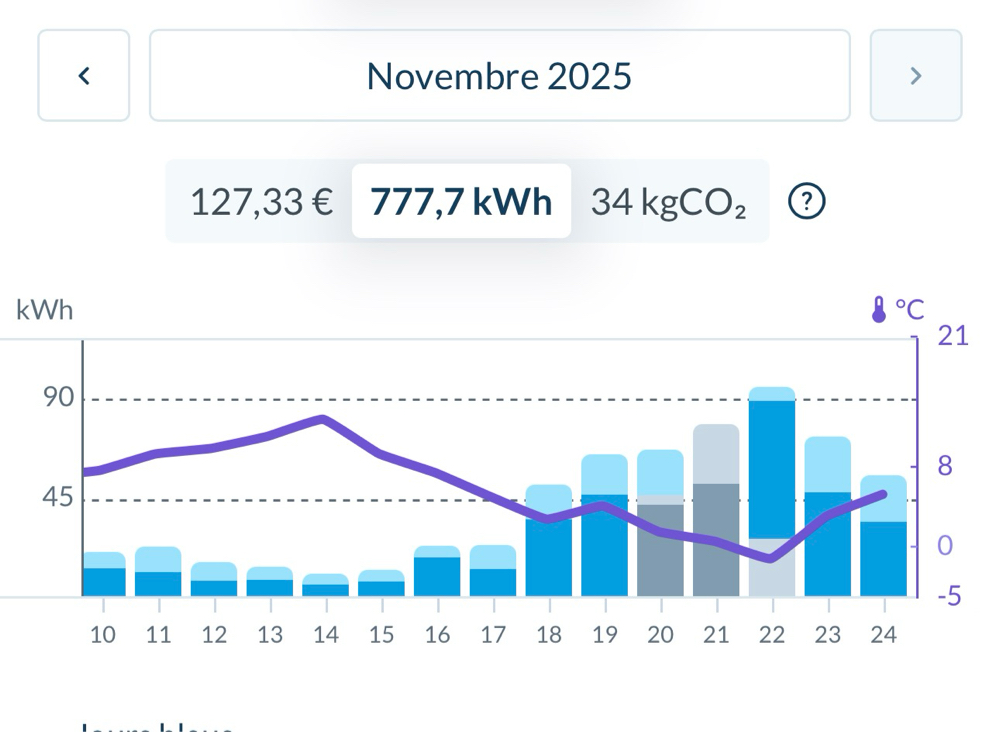The width and height of the screenshot is (1000, 732).
Task: Go to the next month
Action: (915, 76)
